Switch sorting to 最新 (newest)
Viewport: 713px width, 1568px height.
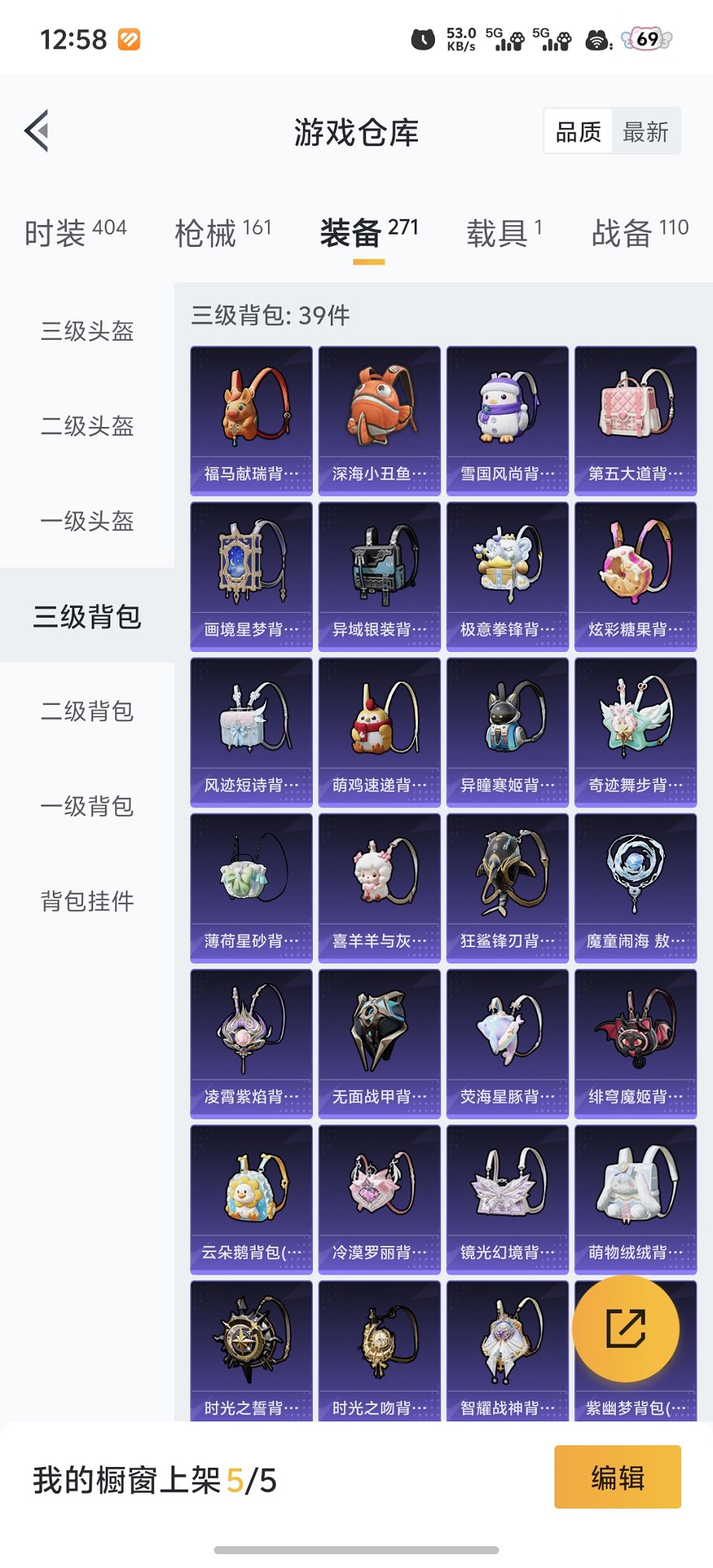tap(648, 131)
